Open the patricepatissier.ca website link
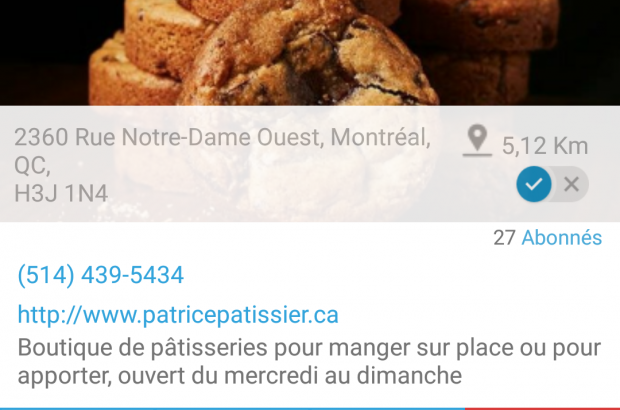This screenshot has height=410, width=620. coord(178,315)
